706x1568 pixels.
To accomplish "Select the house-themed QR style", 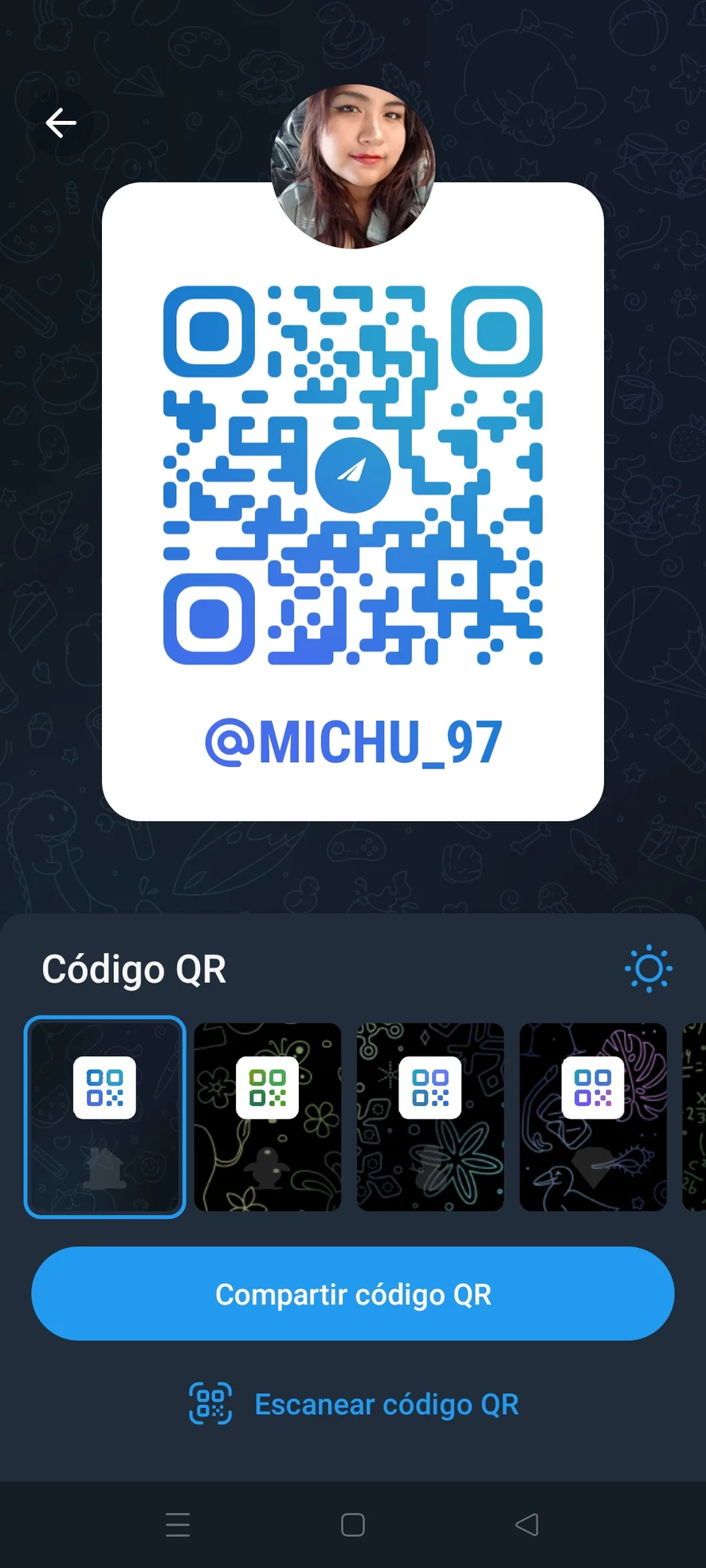I will point(105,1116).
